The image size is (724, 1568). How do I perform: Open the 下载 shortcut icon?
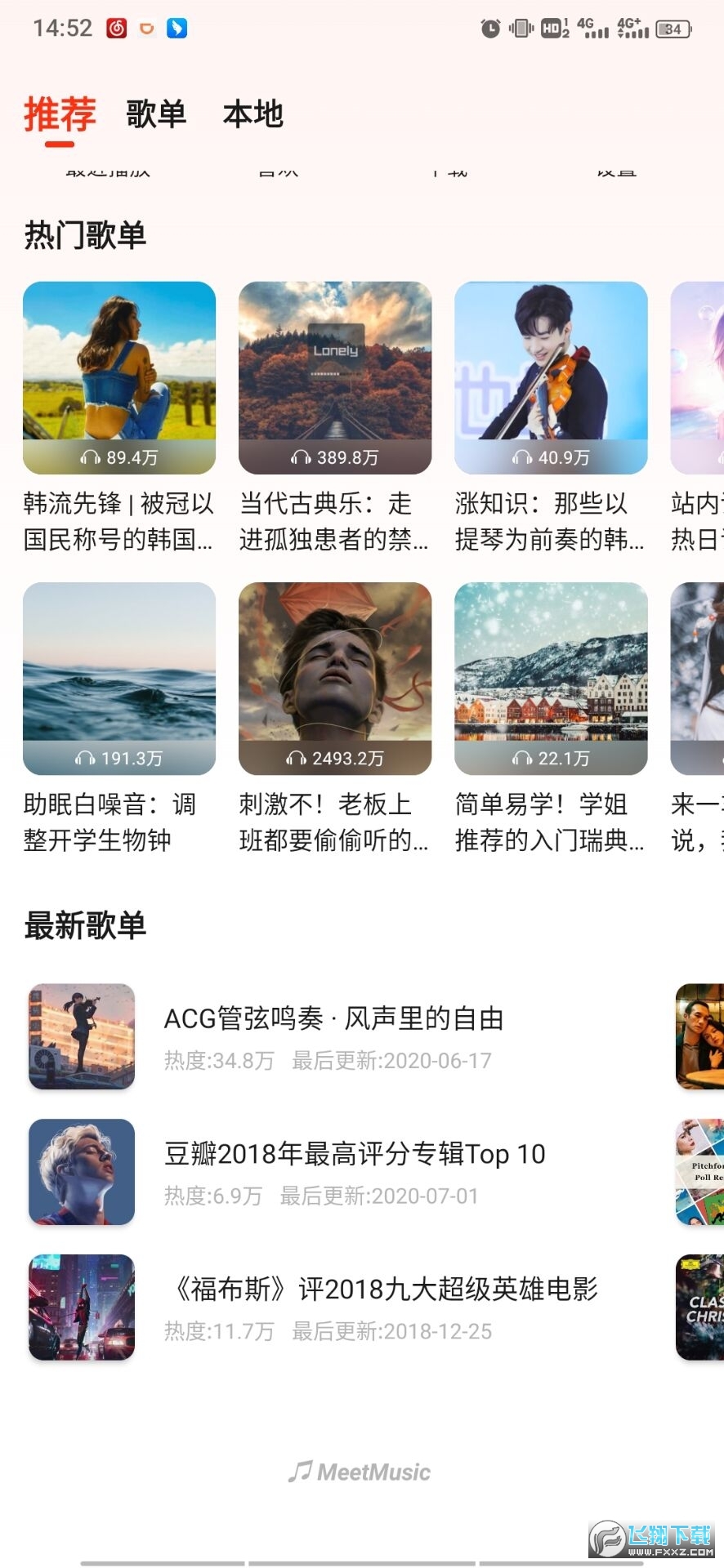(x=447, y=167)
